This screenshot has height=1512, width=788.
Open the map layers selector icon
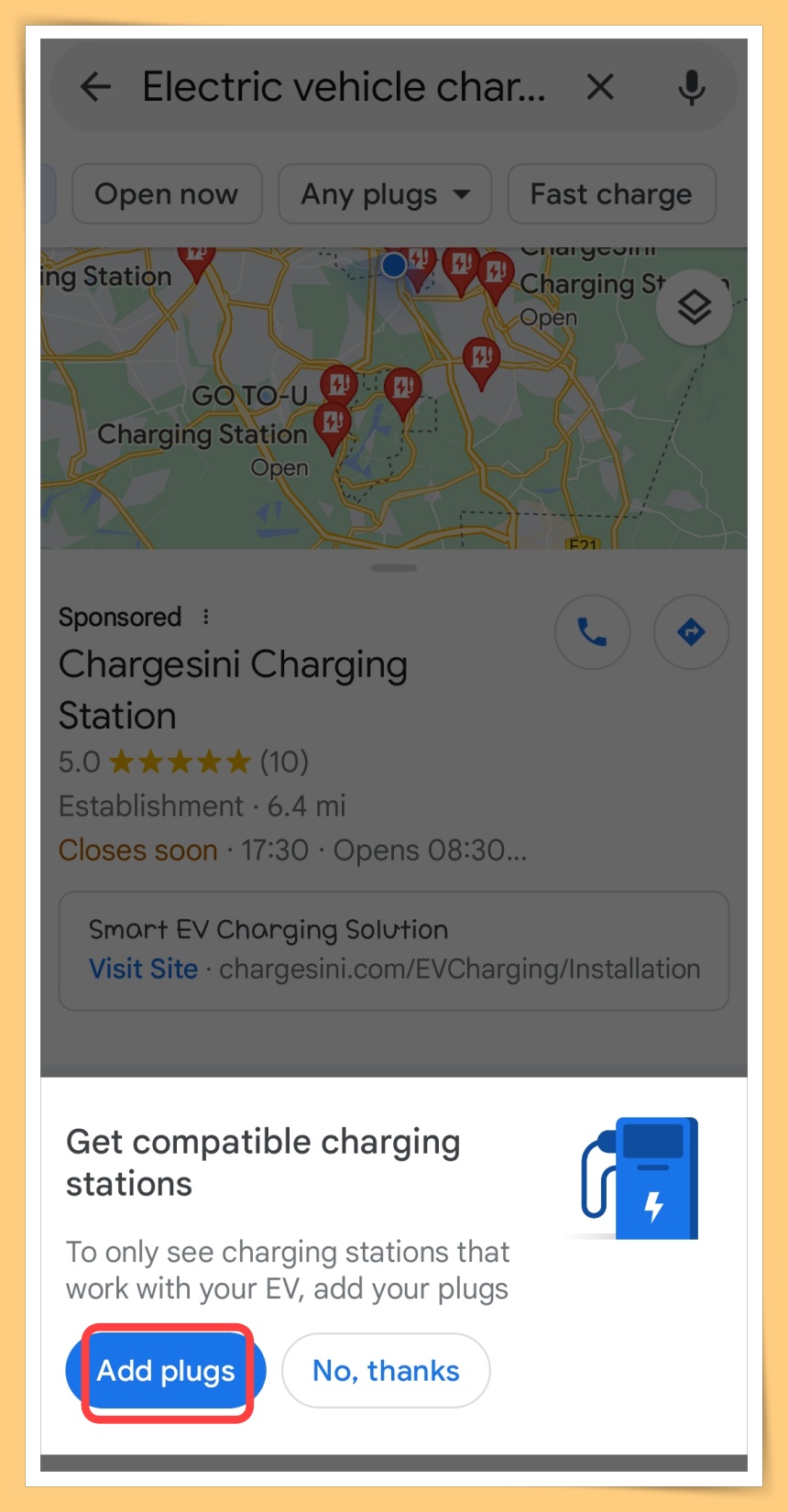pyautogui.click(x=694, y=306)
